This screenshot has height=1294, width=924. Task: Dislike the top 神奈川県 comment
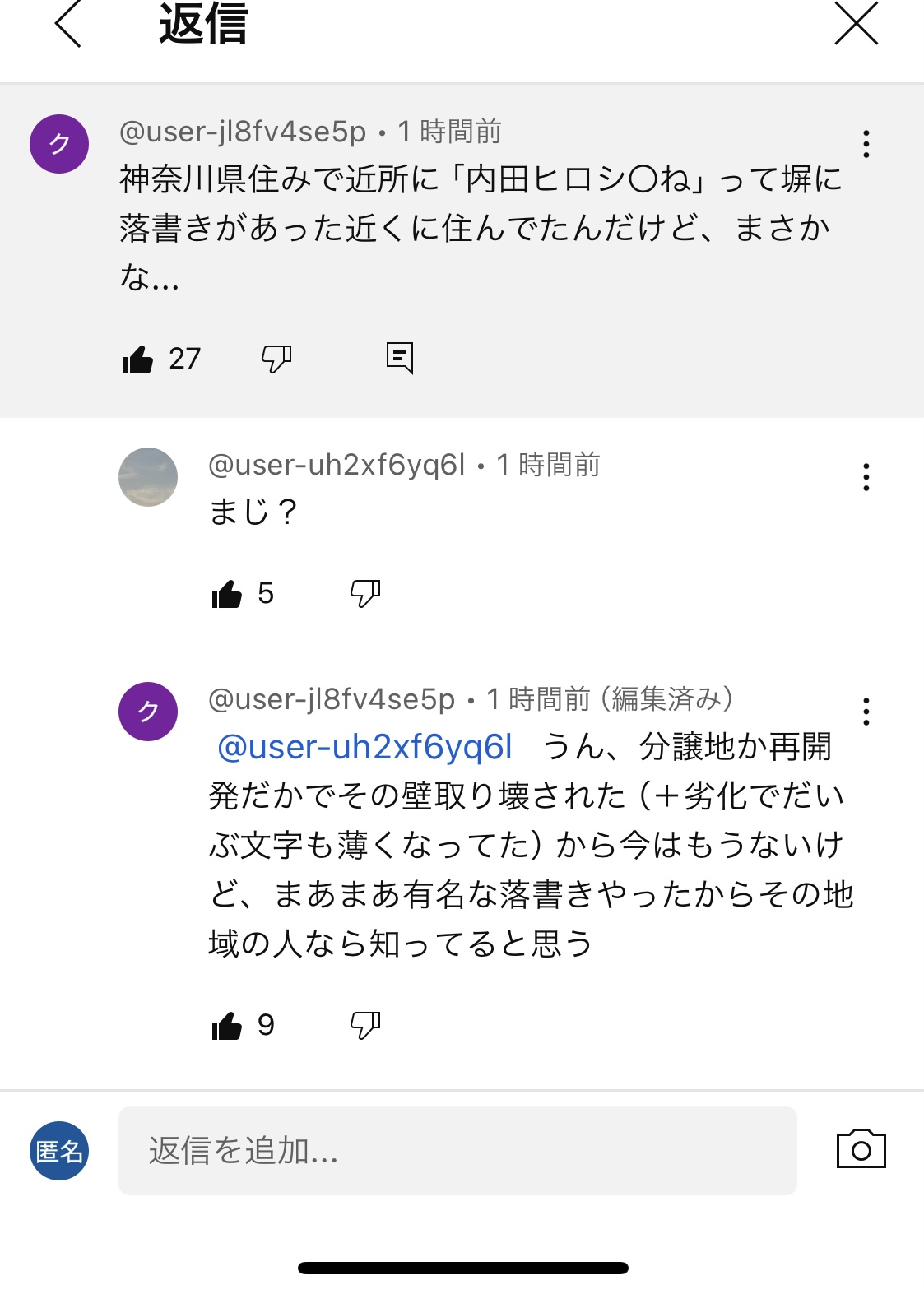click(276, 359)
